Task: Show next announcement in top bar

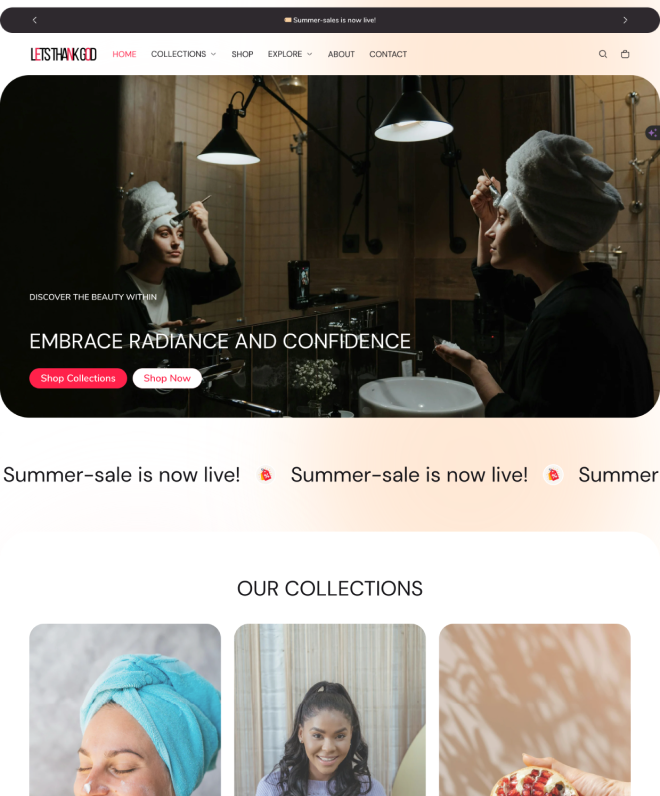Action: click(x=625, y=20)
